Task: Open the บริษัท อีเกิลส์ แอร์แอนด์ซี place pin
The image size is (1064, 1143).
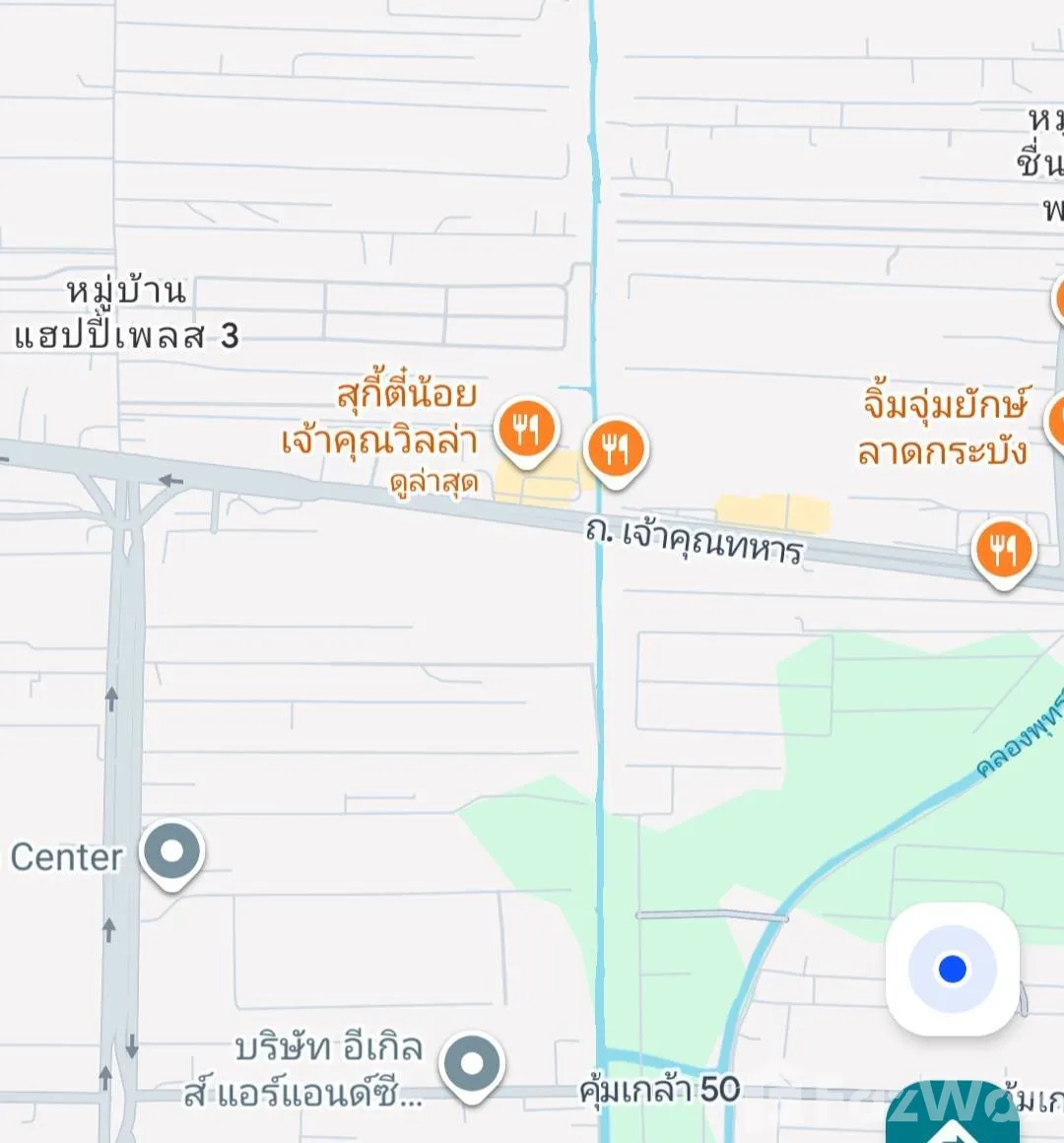Action: click(472, 1064)
